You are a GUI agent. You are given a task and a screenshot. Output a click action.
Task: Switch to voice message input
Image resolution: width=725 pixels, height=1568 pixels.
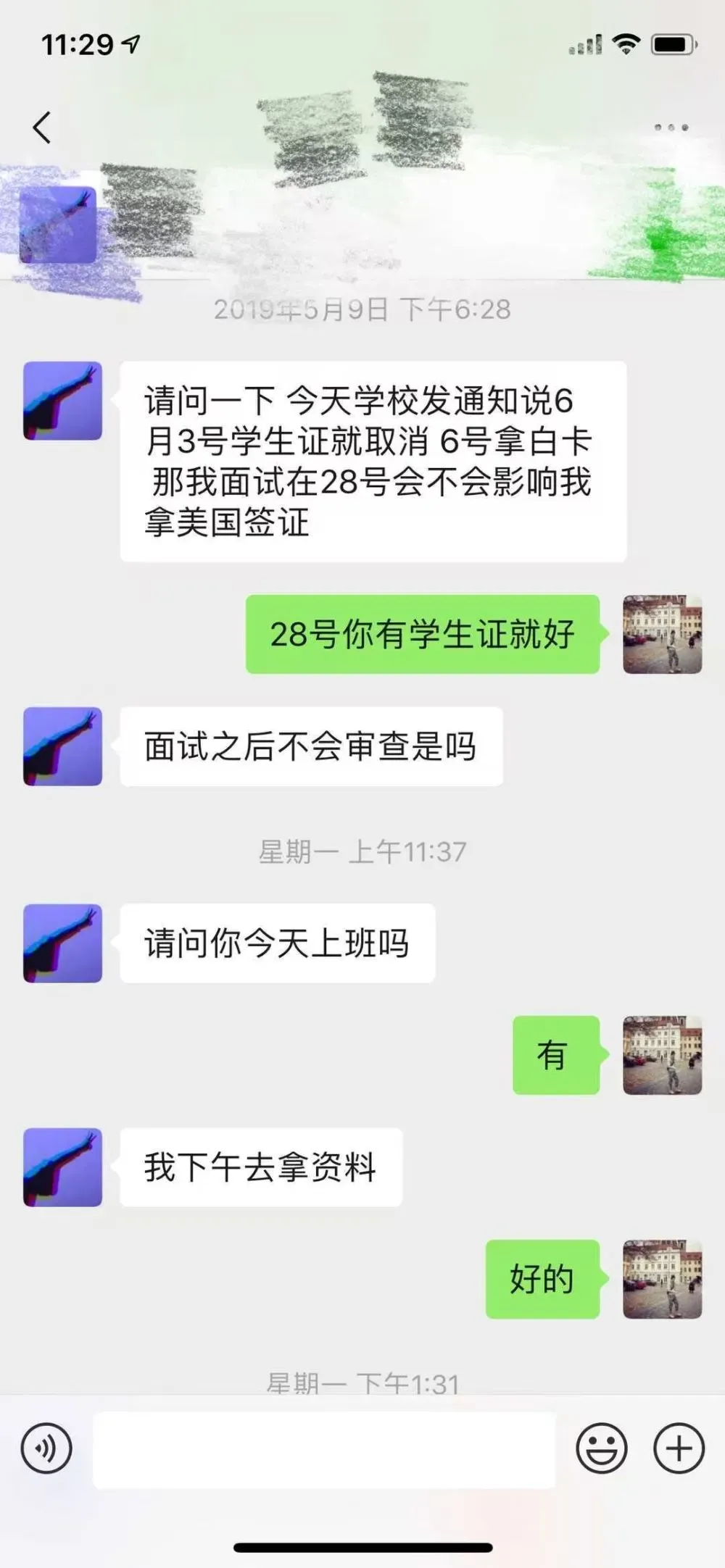pyautogui.click(x=47, y=1448)
